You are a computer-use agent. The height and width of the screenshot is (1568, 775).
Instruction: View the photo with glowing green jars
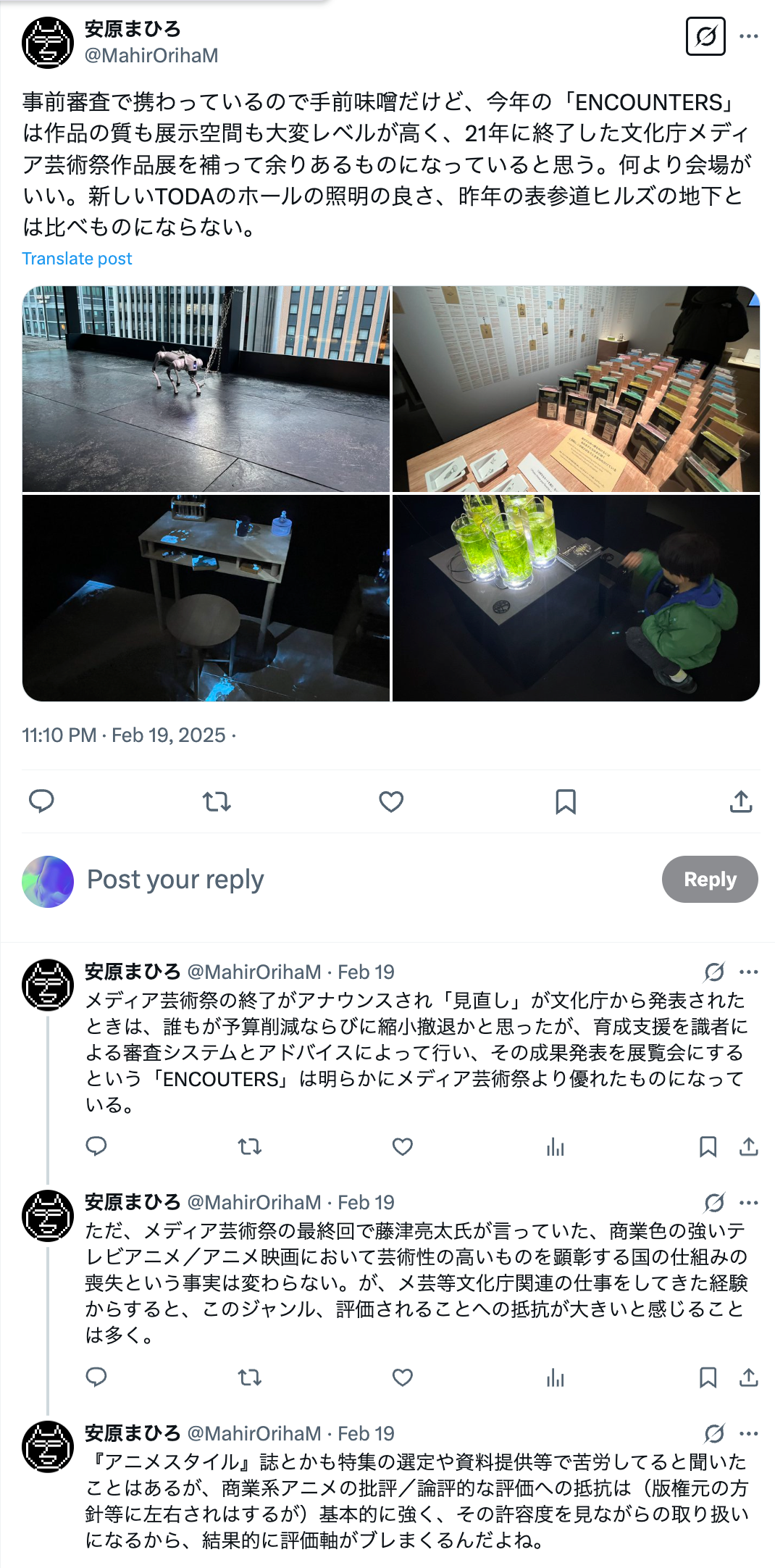(576, 598)
